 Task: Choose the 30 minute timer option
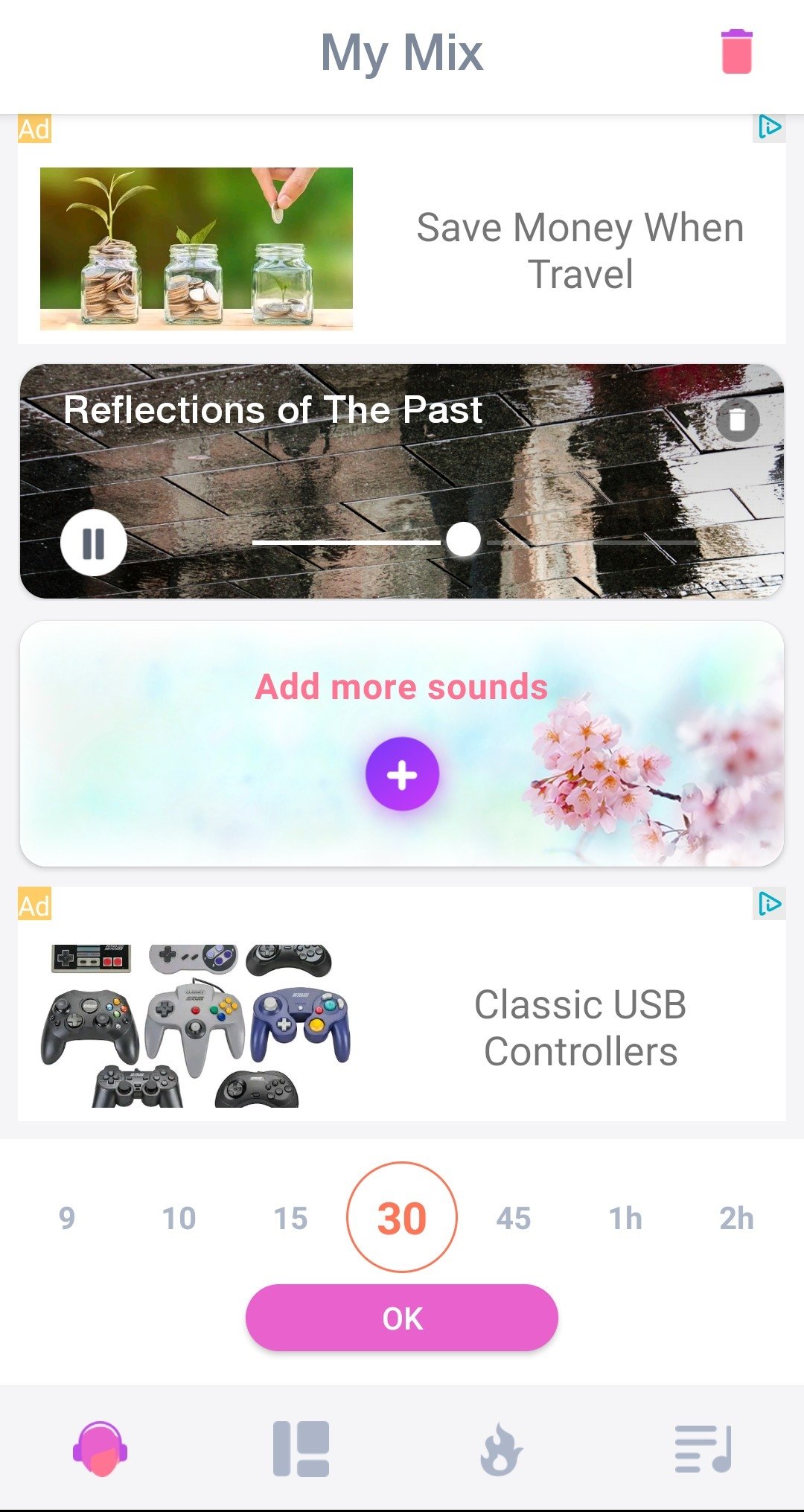coord(402,1218)
